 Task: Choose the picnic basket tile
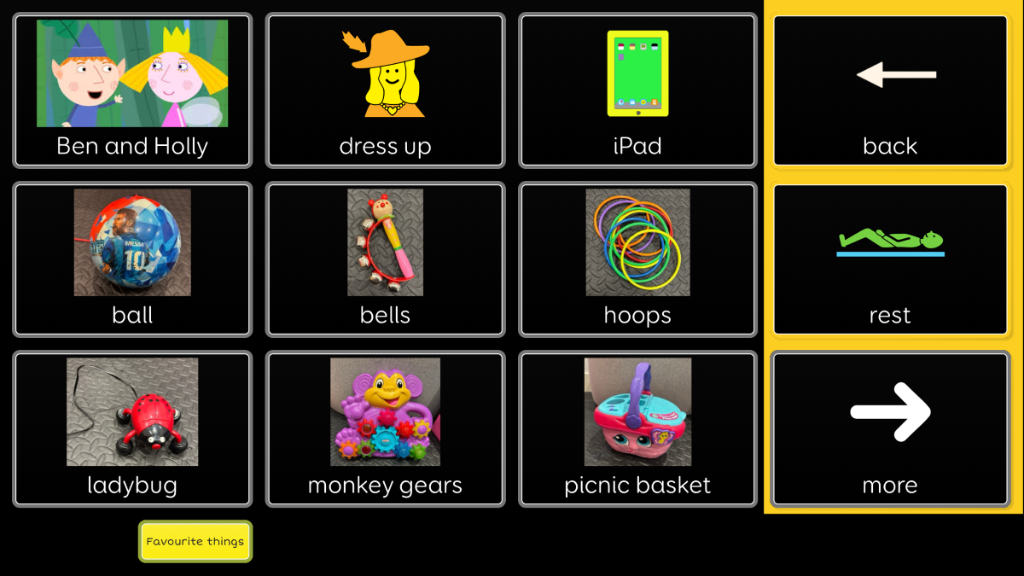click(638, 428)
